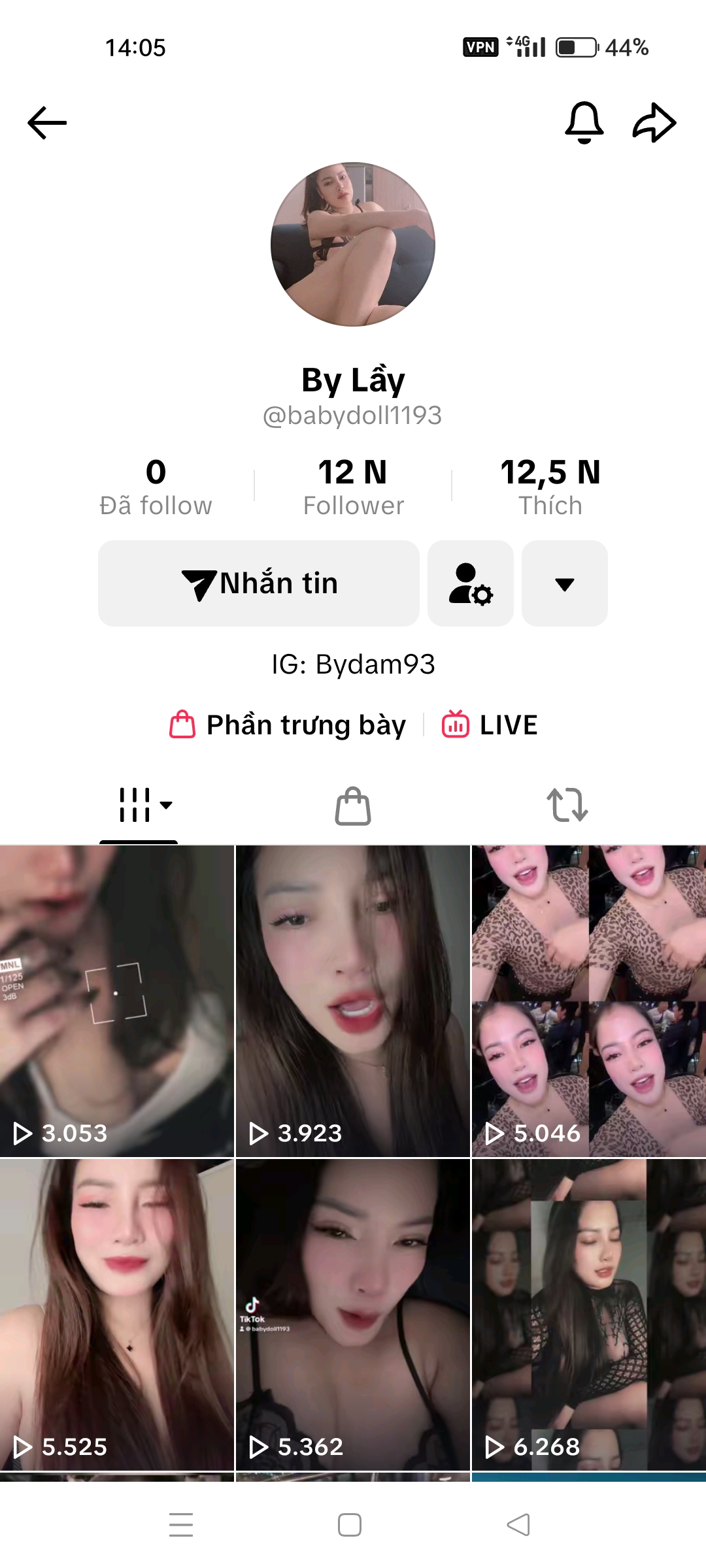Play the video with 5.525 views
Viewport: 706px width, 1568px height.
point(116,1315)
